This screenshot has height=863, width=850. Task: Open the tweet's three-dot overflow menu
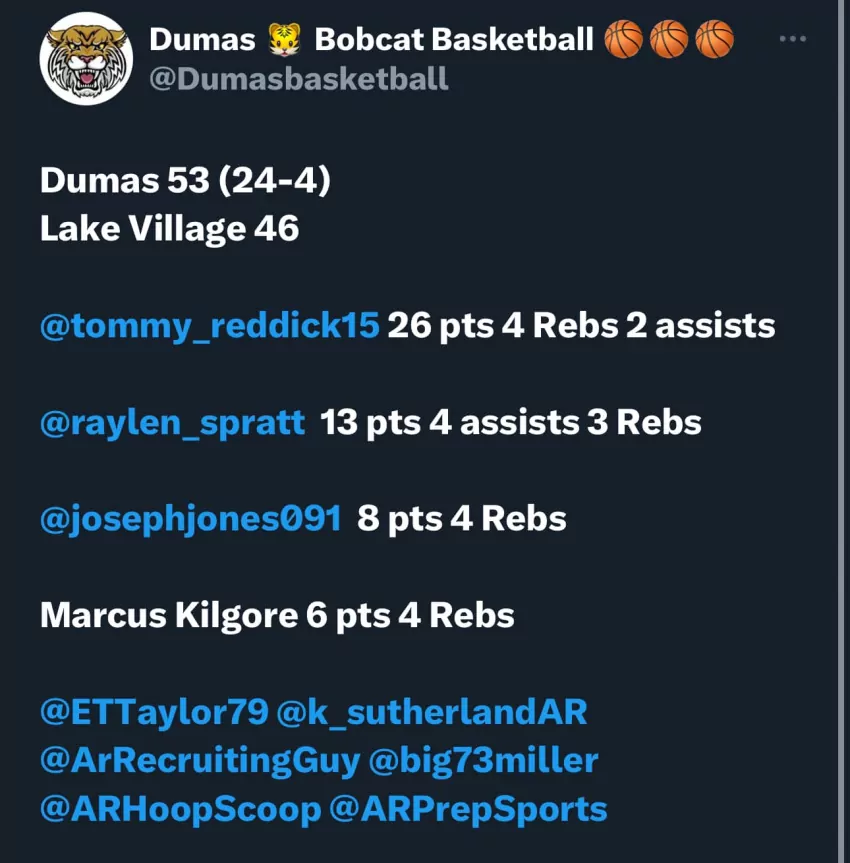[x=792, y=39]
